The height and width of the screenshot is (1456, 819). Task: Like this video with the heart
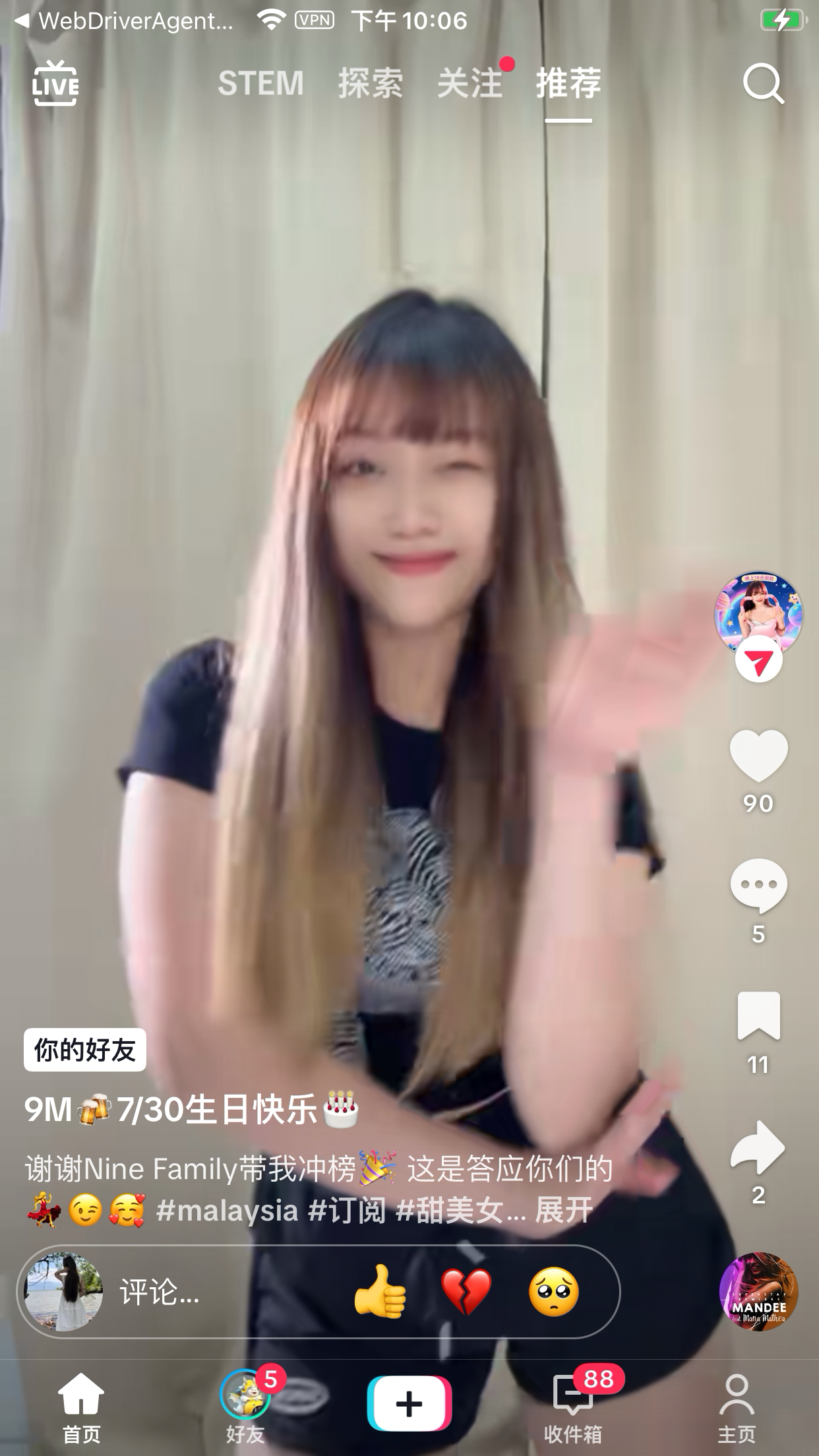pyautogui.click(x=758, y=757)
